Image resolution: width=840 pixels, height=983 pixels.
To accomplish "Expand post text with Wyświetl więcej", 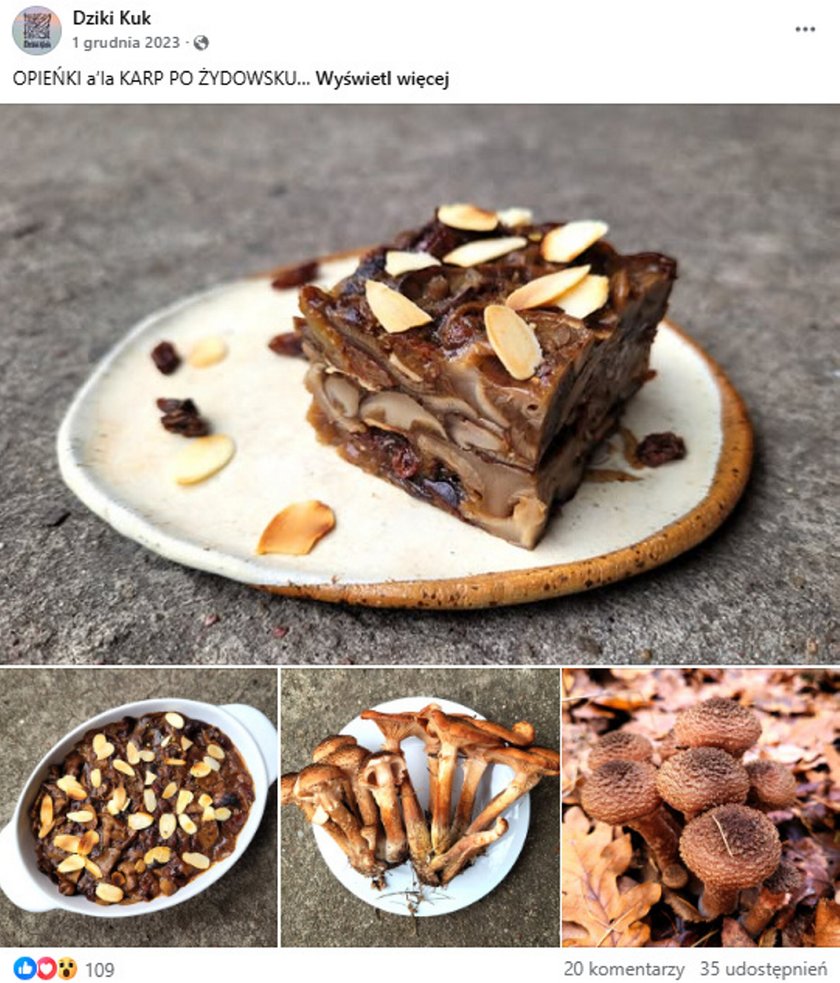I will (382, 80).
